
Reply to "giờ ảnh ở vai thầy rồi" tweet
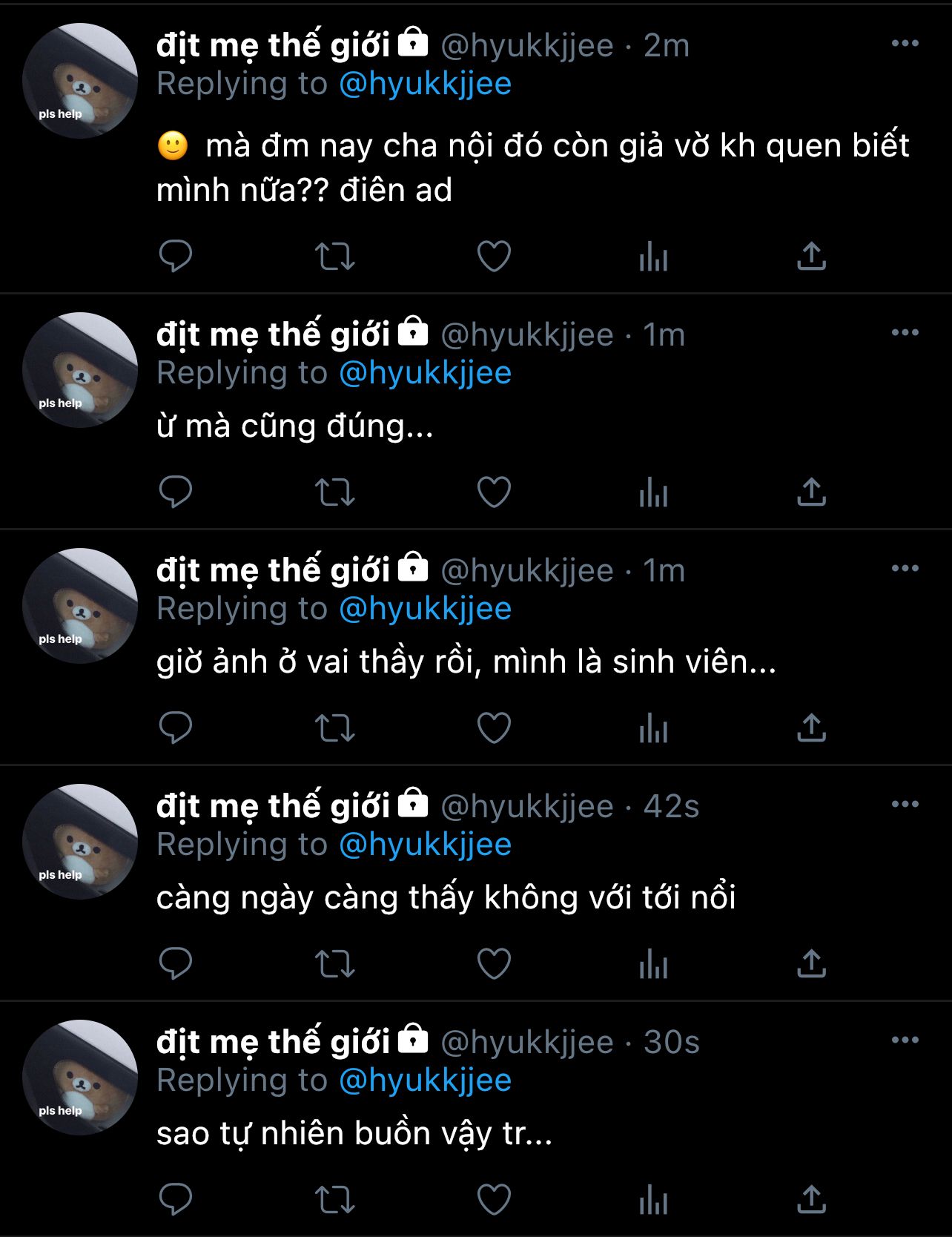click(x=176, y=728)
